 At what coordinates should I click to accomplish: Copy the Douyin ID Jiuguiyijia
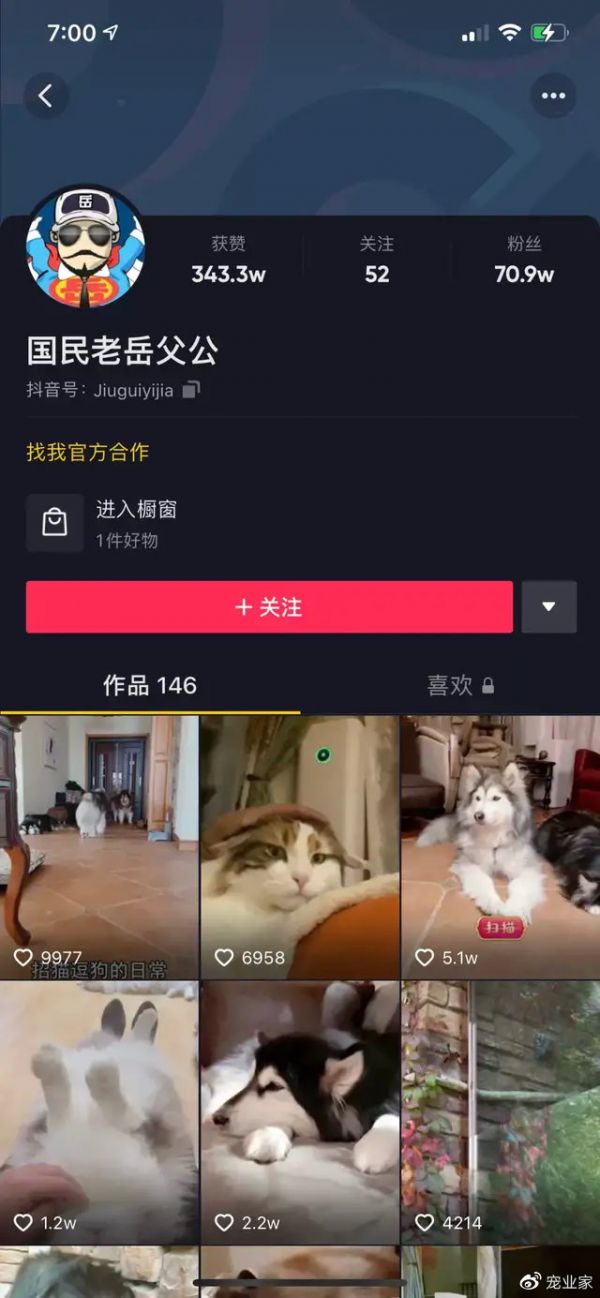[x=191, y=390]
